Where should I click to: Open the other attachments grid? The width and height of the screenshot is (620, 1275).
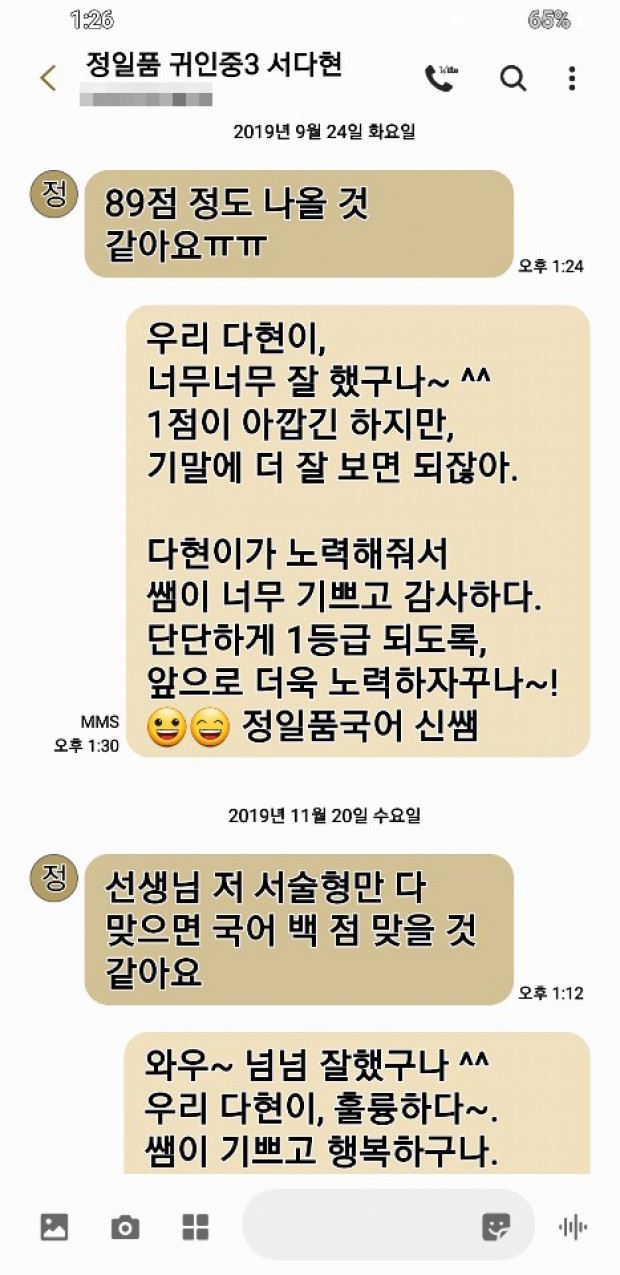click(x=195, y=1227)
